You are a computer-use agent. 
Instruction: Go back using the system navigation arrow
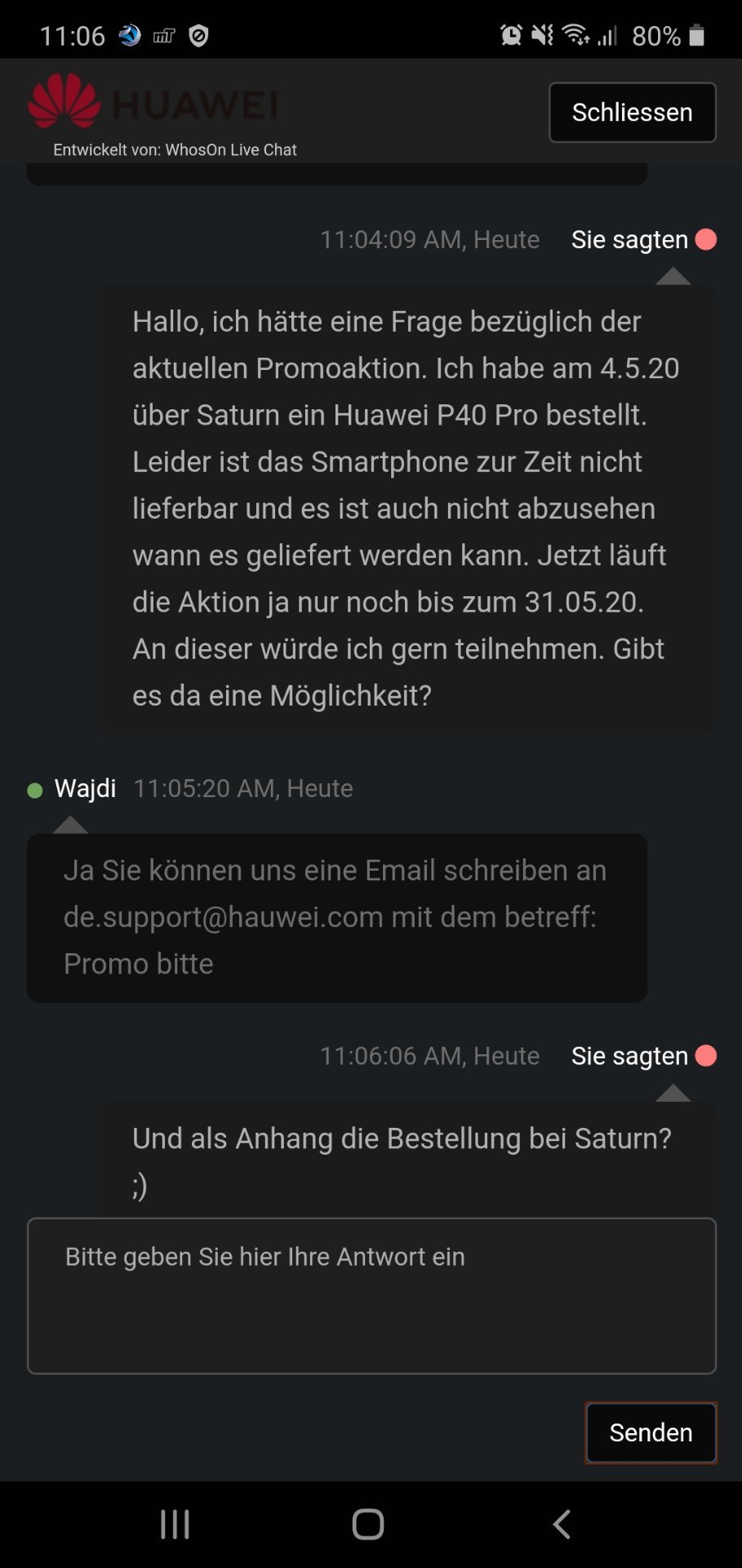[562, 1524]
